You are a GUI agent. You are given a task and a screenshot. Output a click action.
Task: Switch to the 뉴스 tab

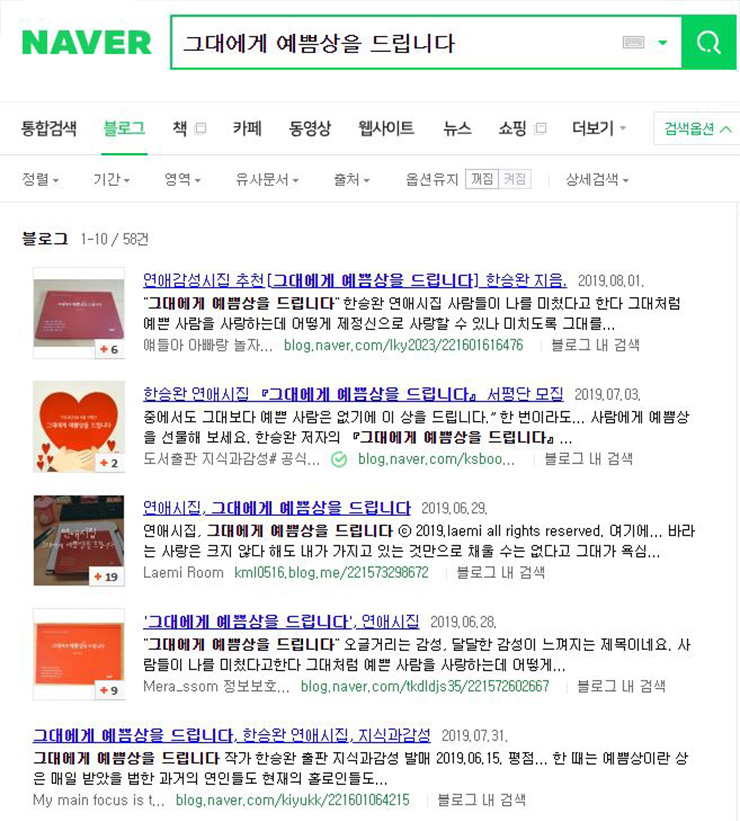pos(457,129)
